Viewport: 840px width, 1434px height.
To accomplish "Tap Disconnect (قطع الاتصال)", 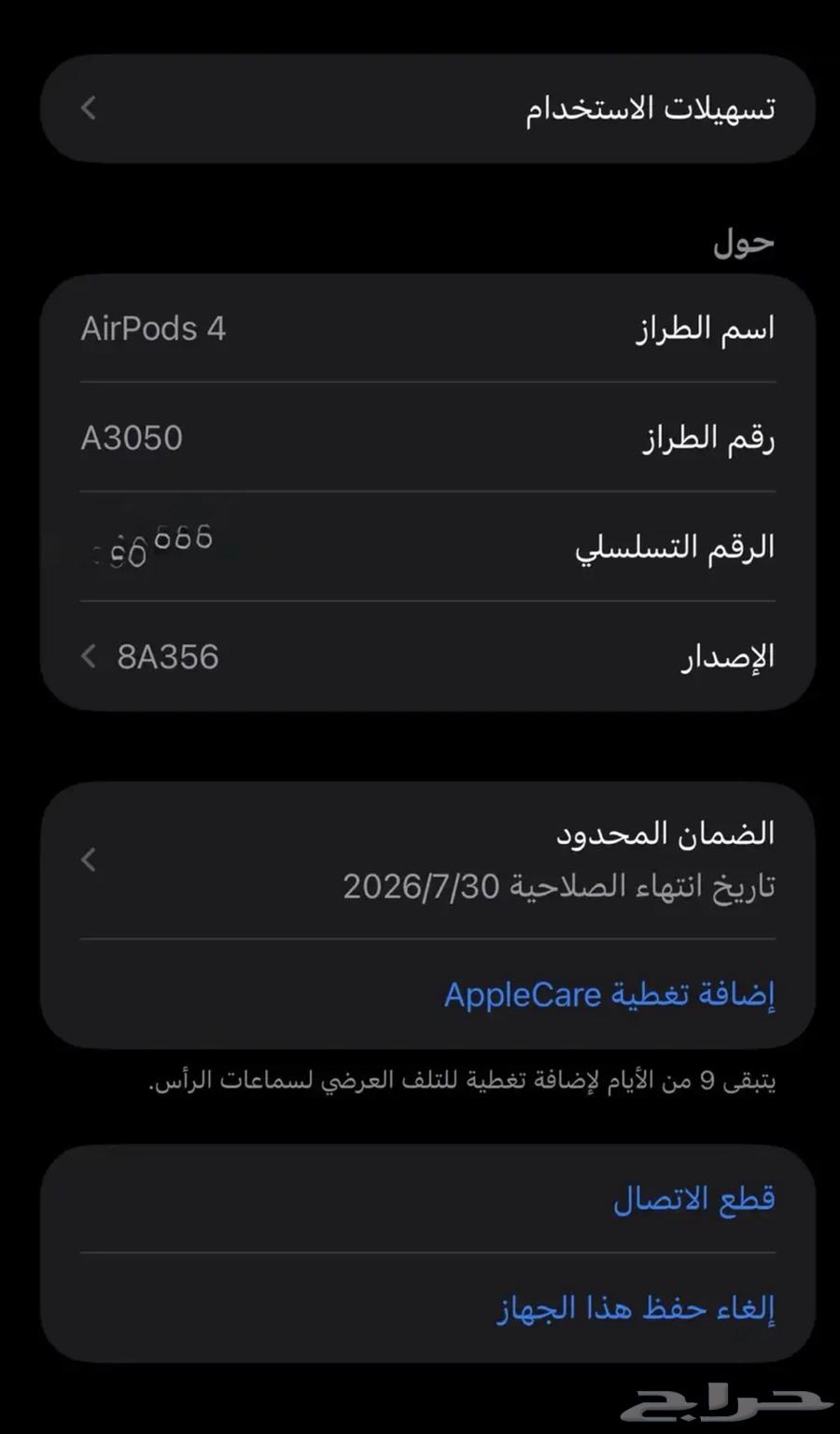I will pyautogui.click(x=691, y=1199).
